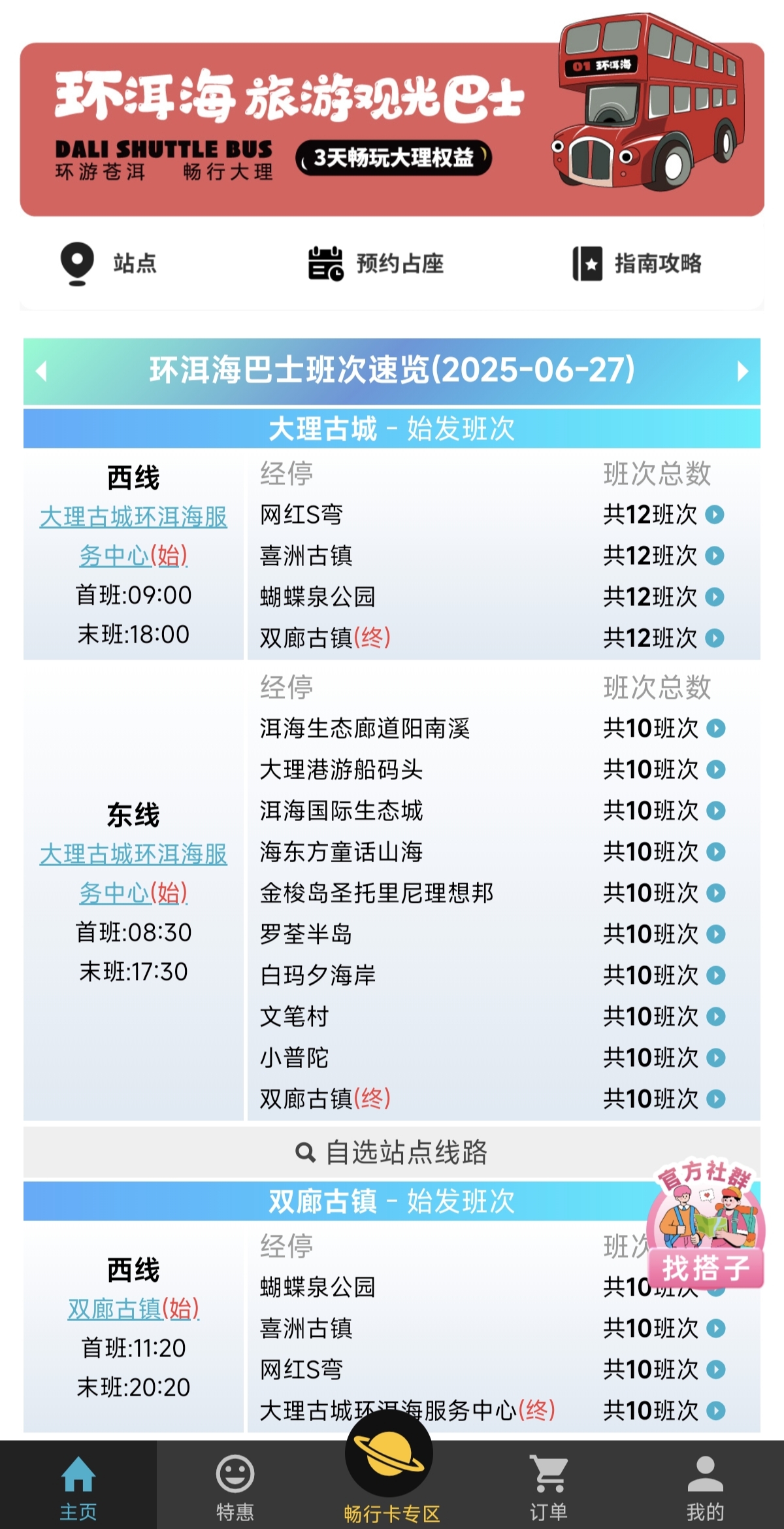Go to previous date in schedule overview
Image resolution: width=784 pixels, height=1529 pixels.
click(x=42, y=371)
